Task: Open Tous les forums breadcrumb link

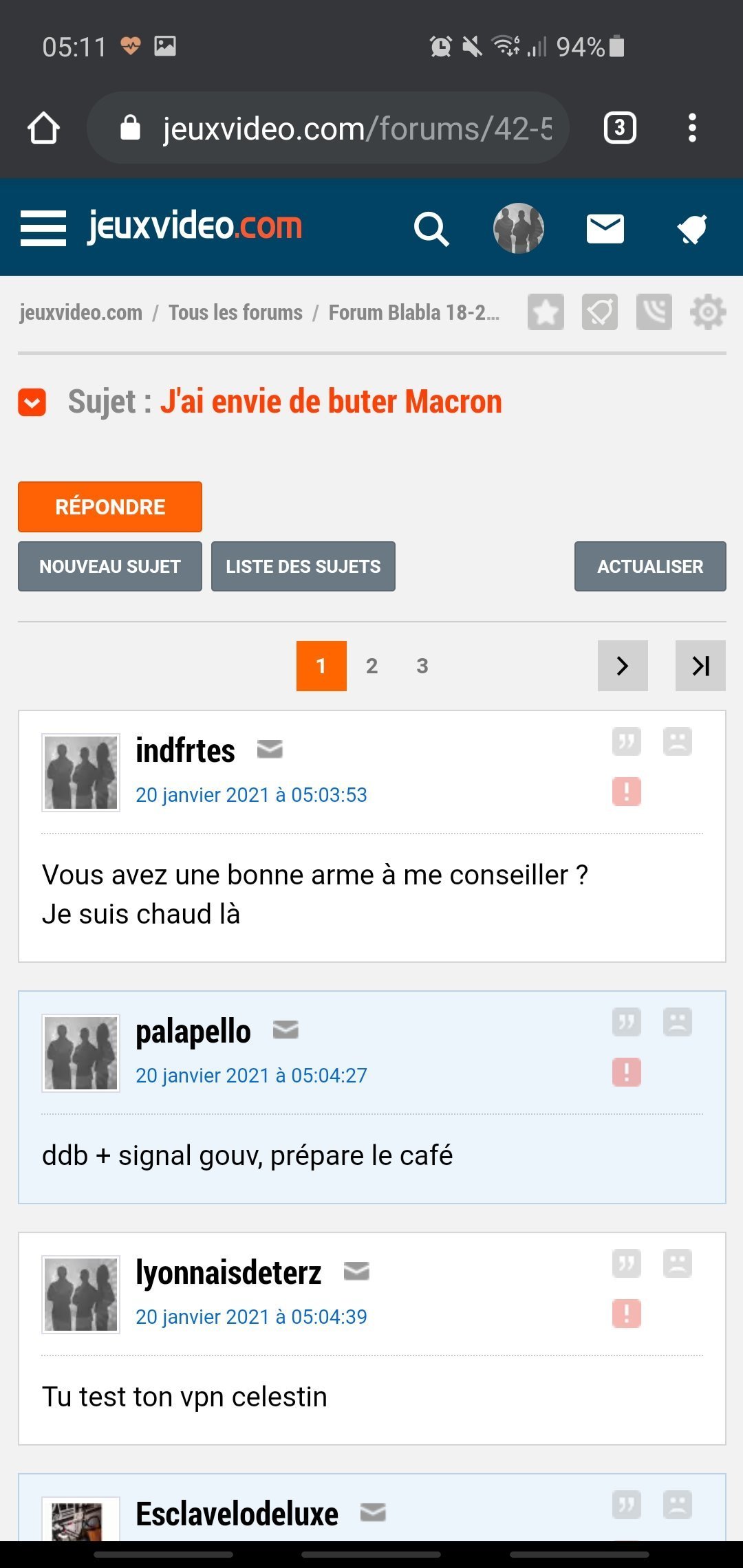Action: pyautogui.click(x=235, y=313)
